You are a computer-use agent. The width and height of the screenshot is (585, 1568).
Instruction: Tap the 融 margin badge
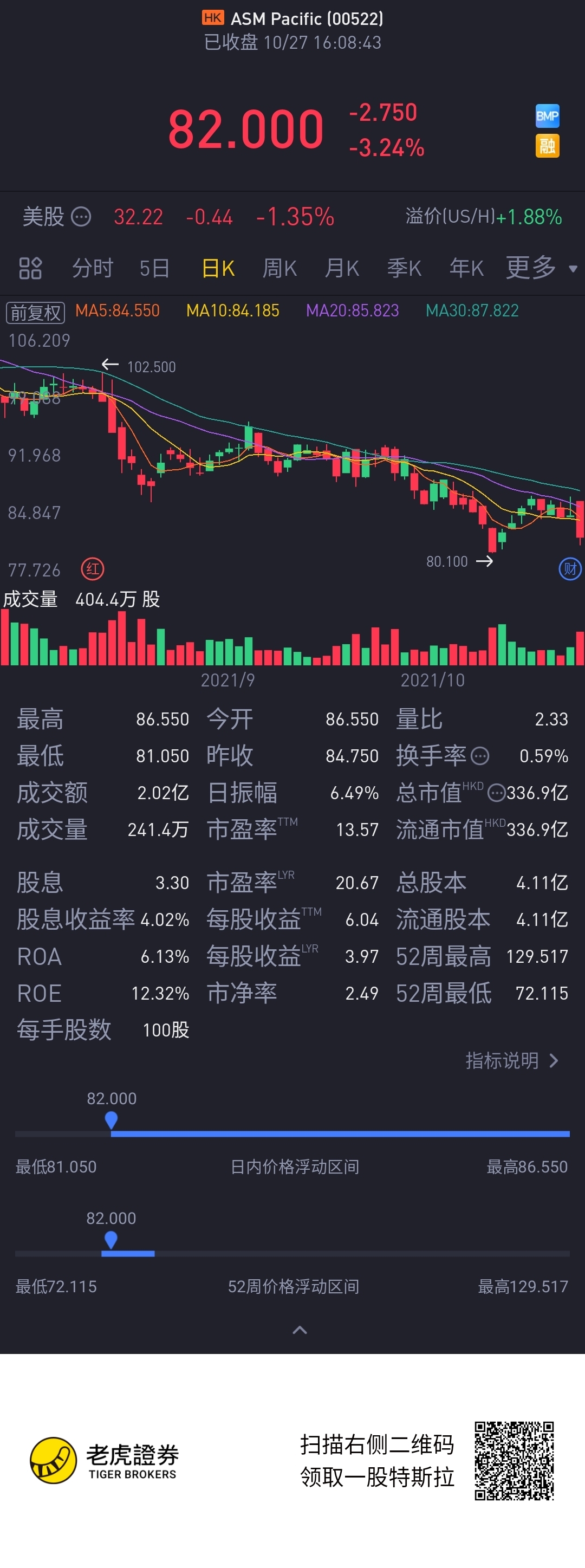click(547, 146)
